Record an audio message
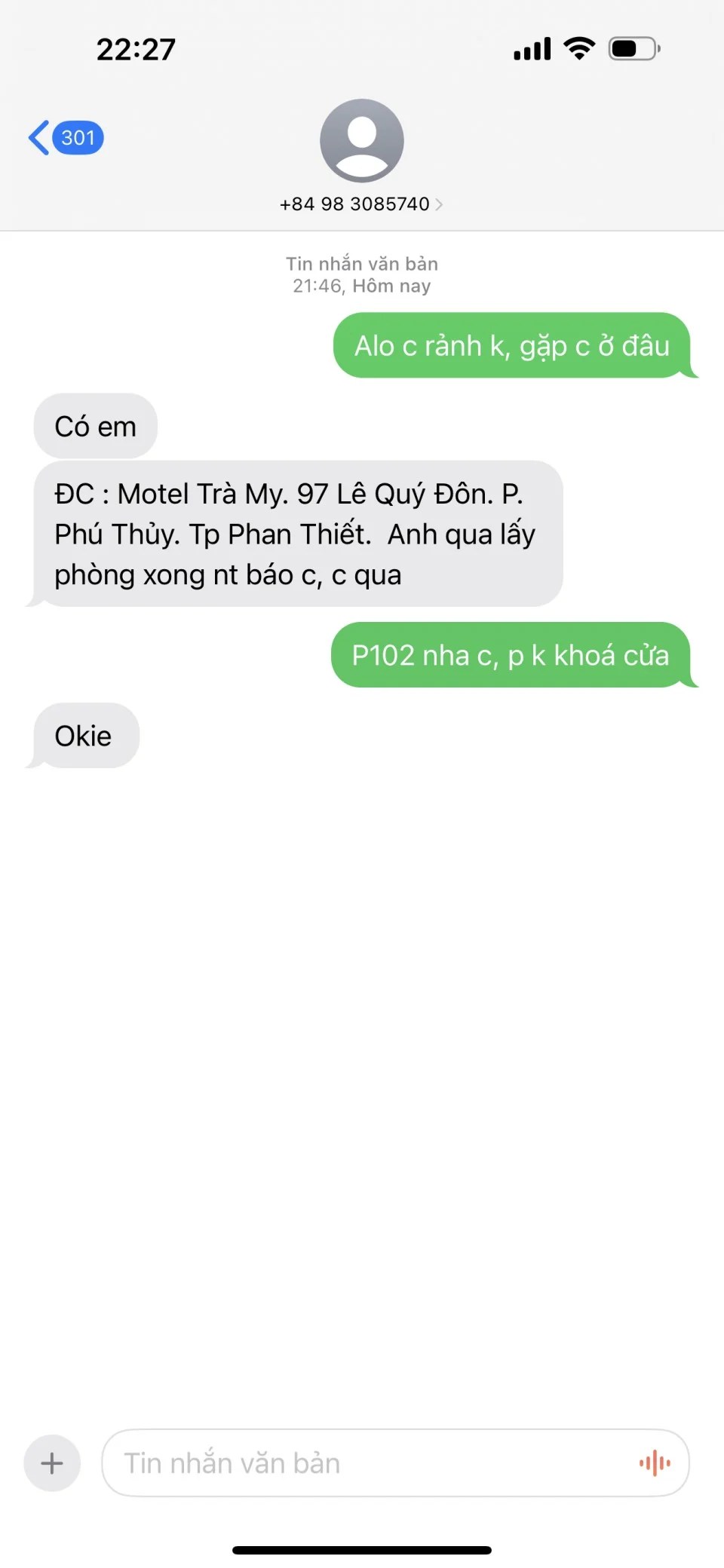The image size is (724, 1568). pyautogui.click(x=654, y=1463)
